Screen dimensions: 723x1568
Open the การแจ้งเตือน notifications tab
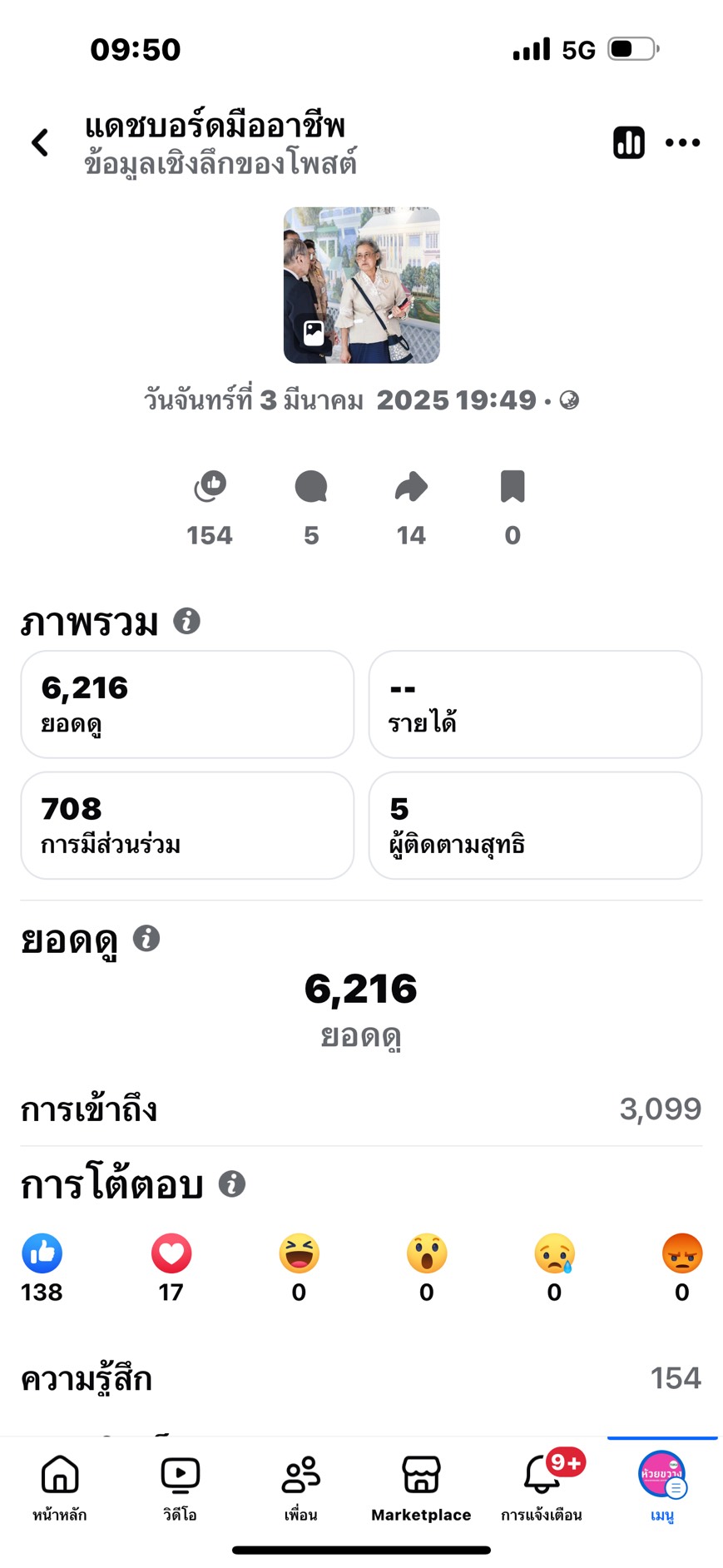(542, 1489)
